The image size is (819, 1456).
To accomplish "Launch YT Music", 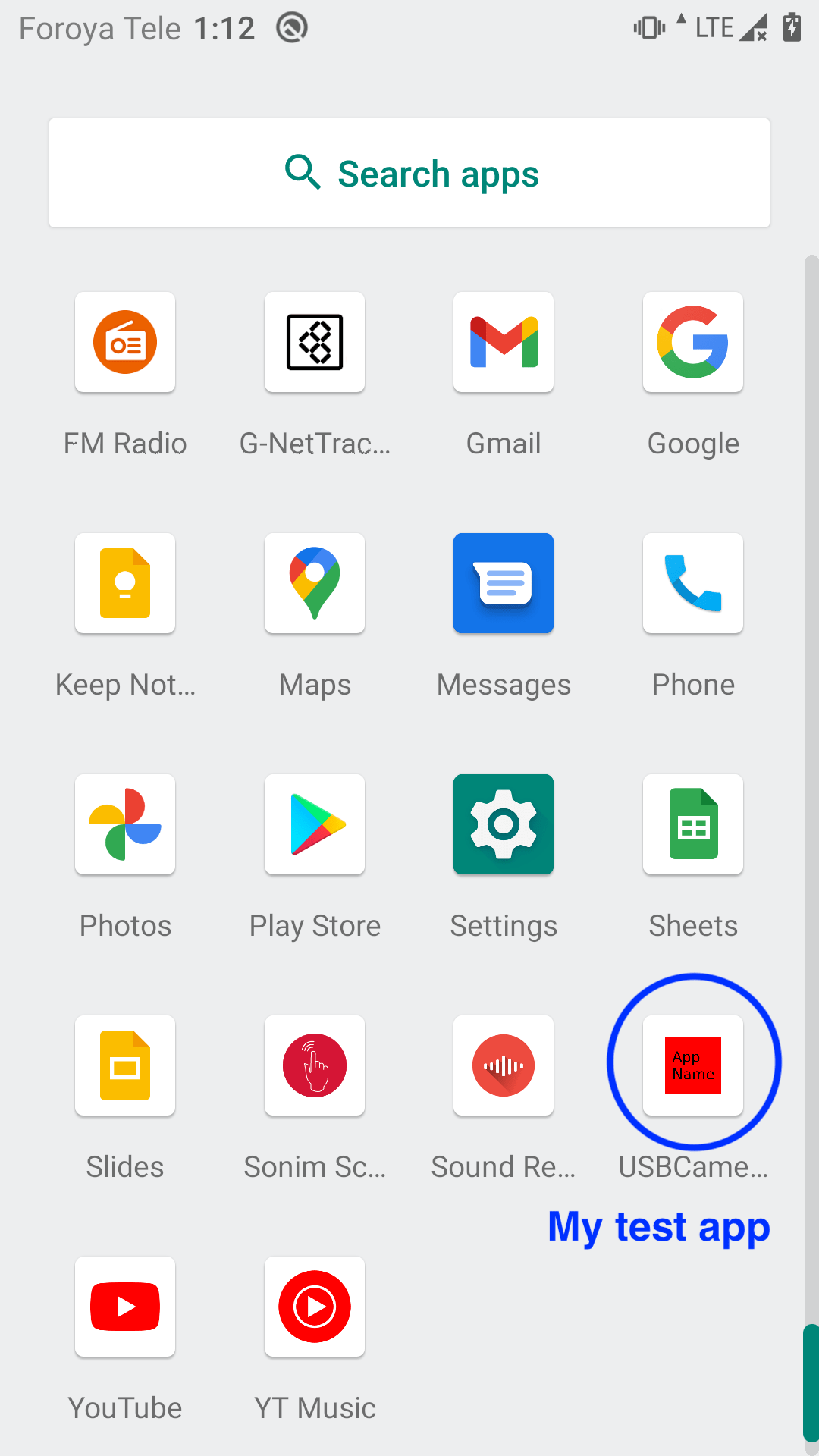I will click(315, 1307).
